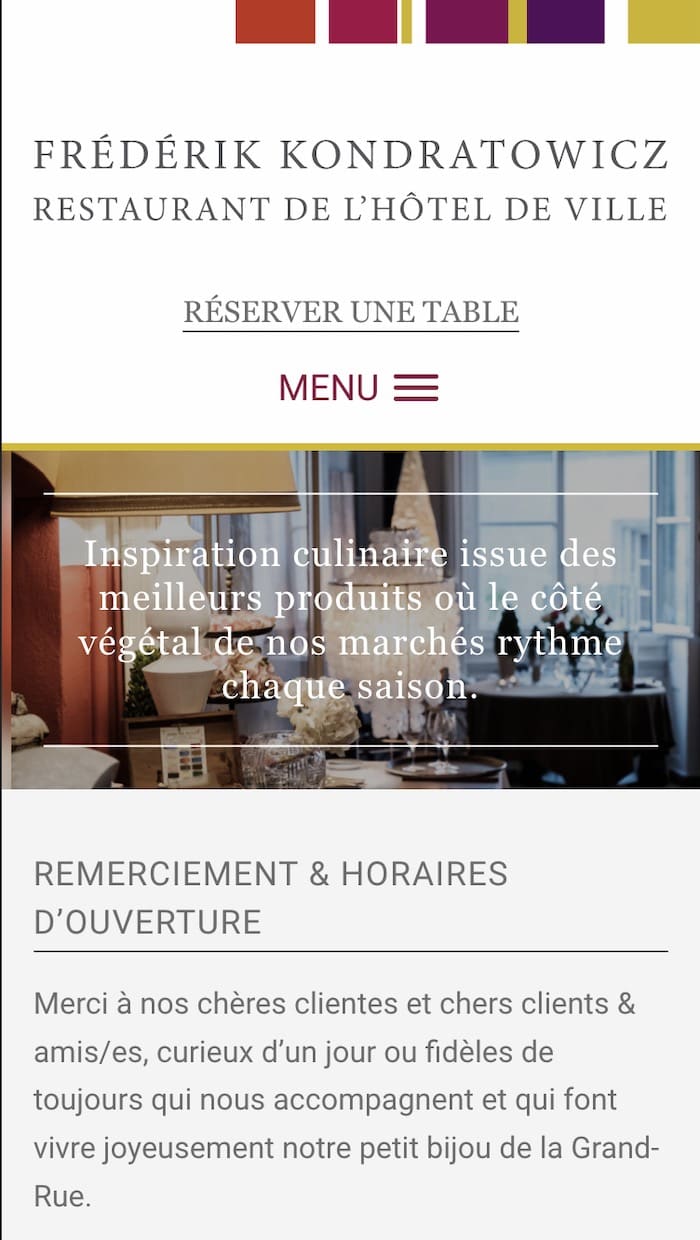This screenshot has width=700, height=1240.
Task: Expand the MENU hamburger navigation
Action: (358, 388)
